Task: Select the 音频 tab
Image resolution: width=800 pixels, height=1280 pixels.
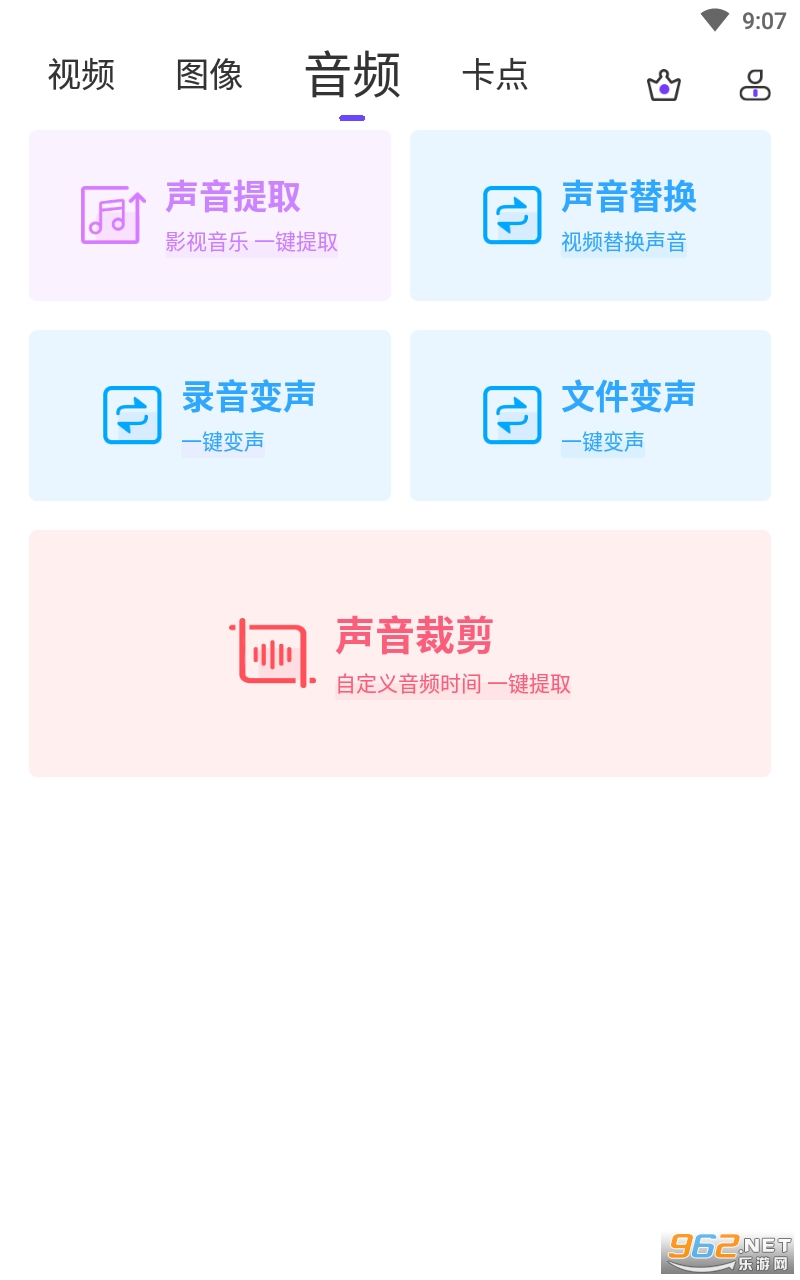Action: [x=352, y=76]
